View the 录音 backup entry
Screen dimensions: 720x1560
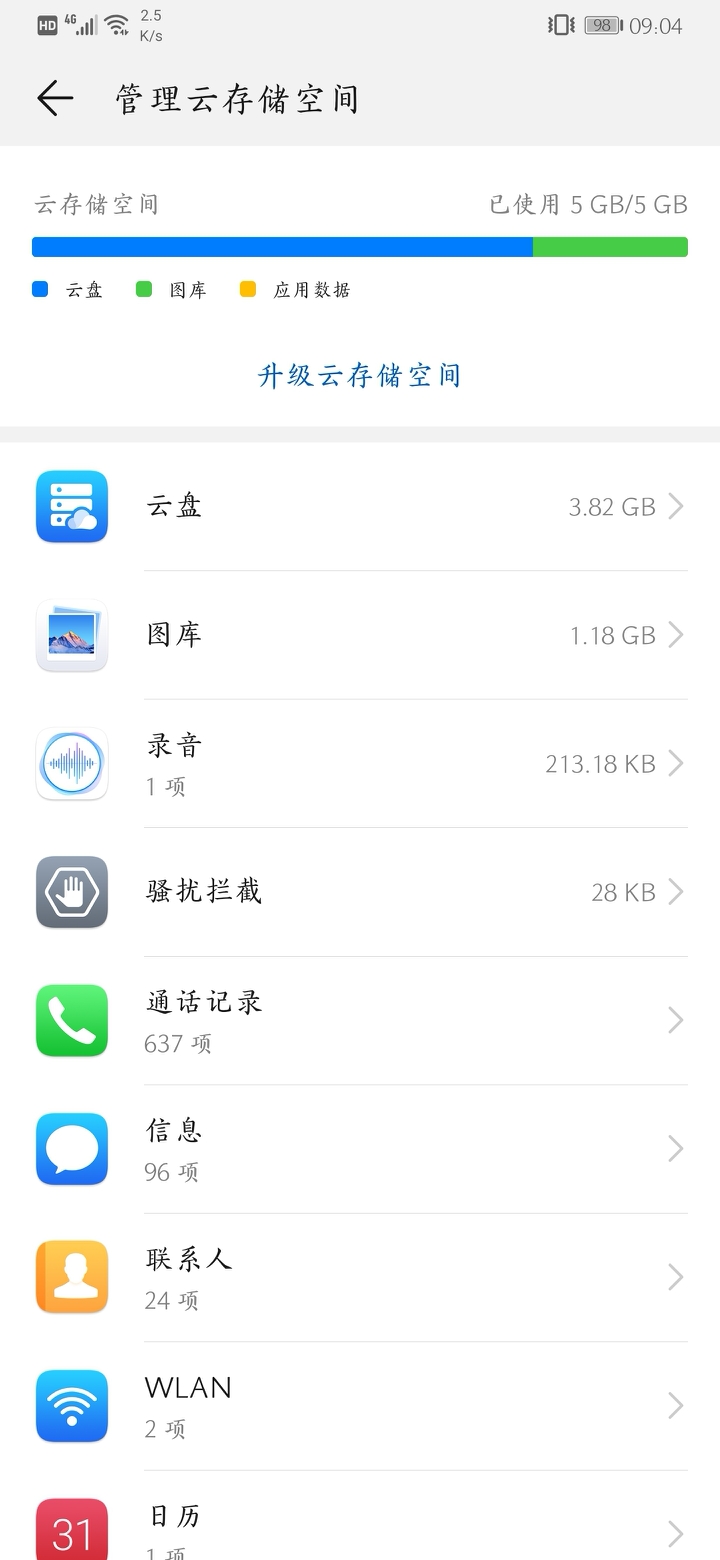pyautogui.click(x=360, y=764)
